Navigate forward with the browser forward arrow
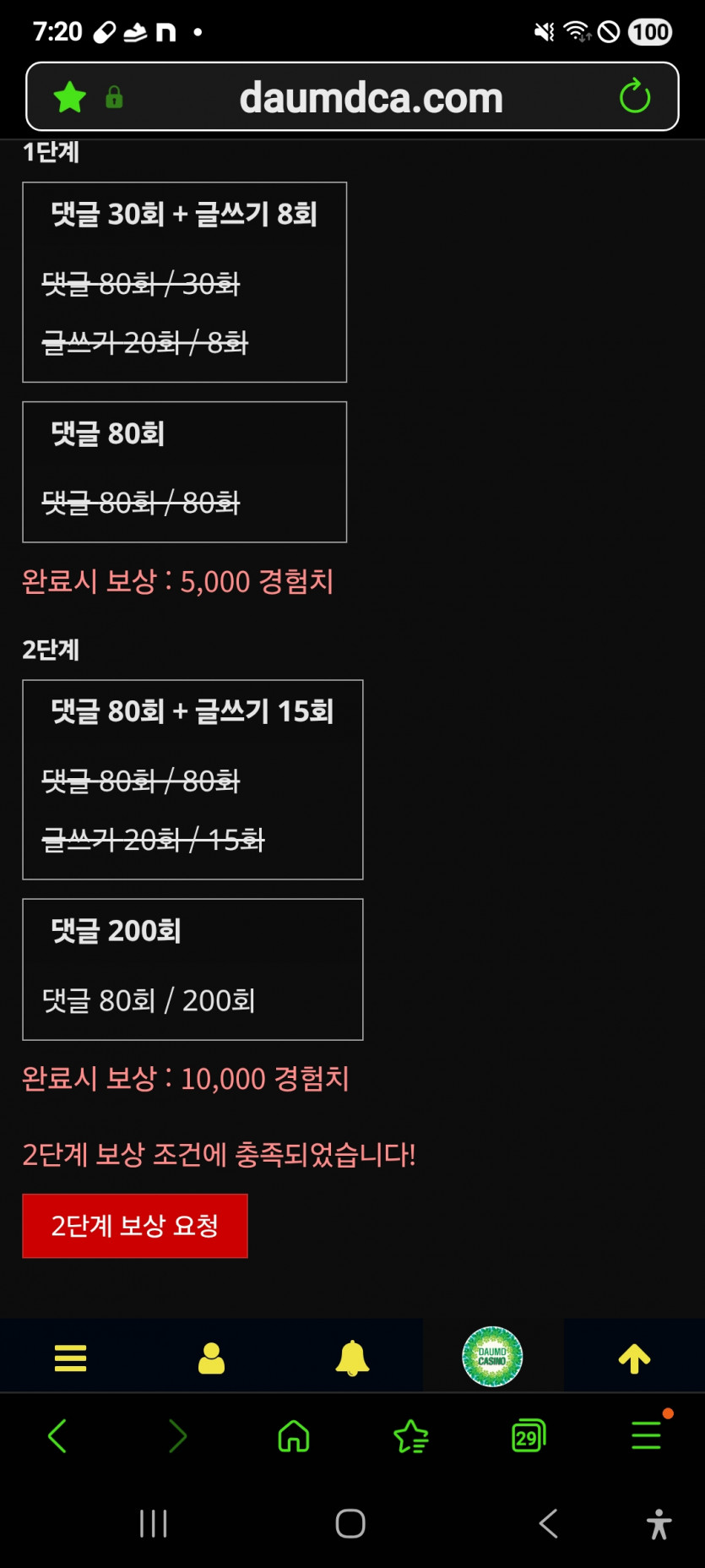The width and height of the screenshot is (705, 1568). point(176,1436)
